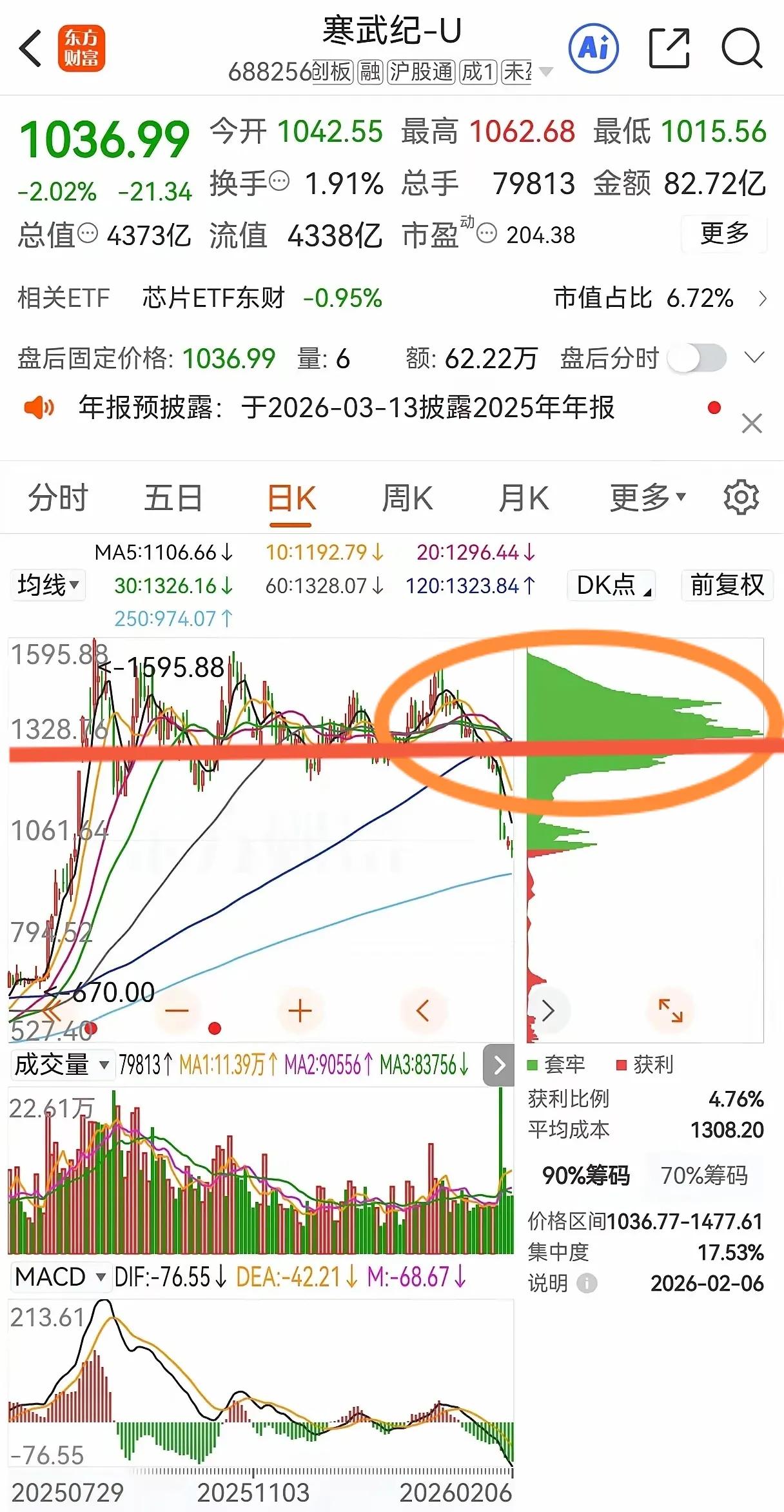
Task: Go back with the top-left arrow
Action: point(27,47)
